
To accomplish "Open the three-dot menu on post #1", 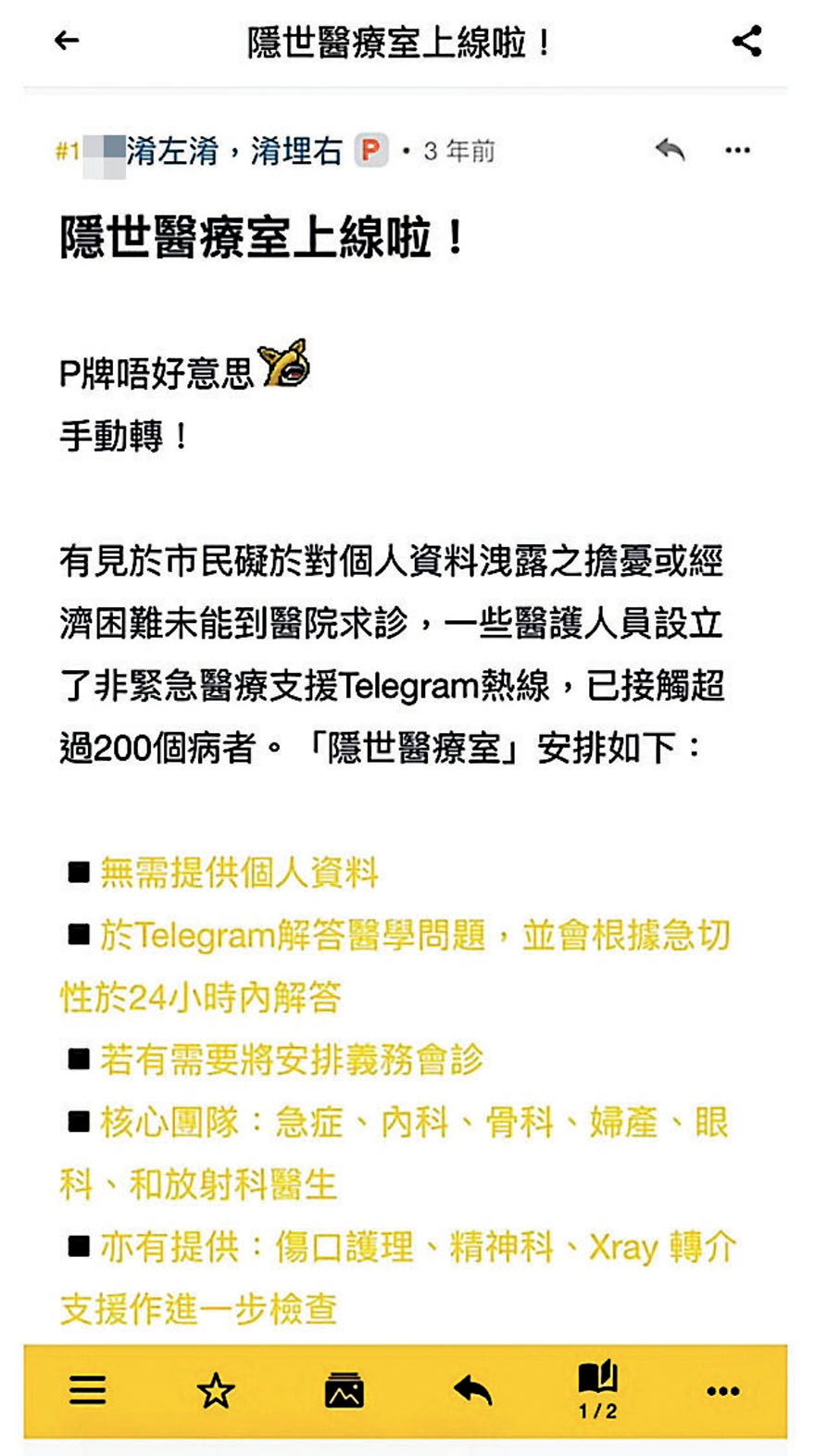I will (x=737, y=150).
